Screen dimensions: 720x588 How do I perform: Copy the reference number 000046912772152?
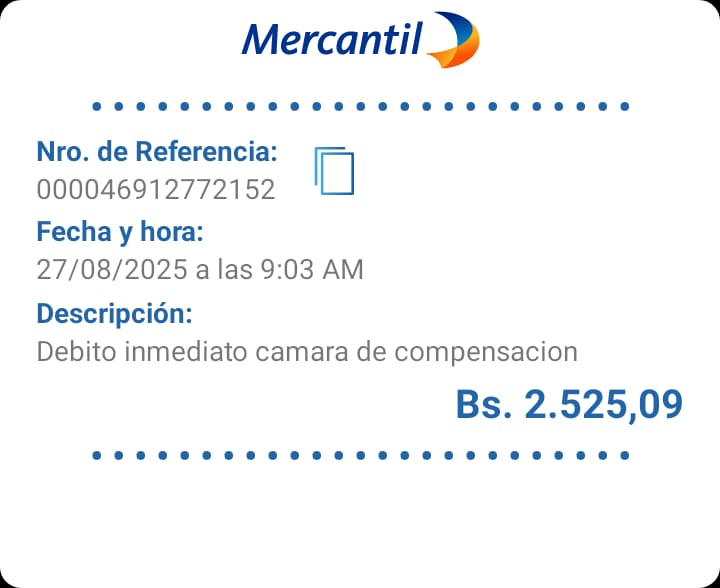coord(335,170)
